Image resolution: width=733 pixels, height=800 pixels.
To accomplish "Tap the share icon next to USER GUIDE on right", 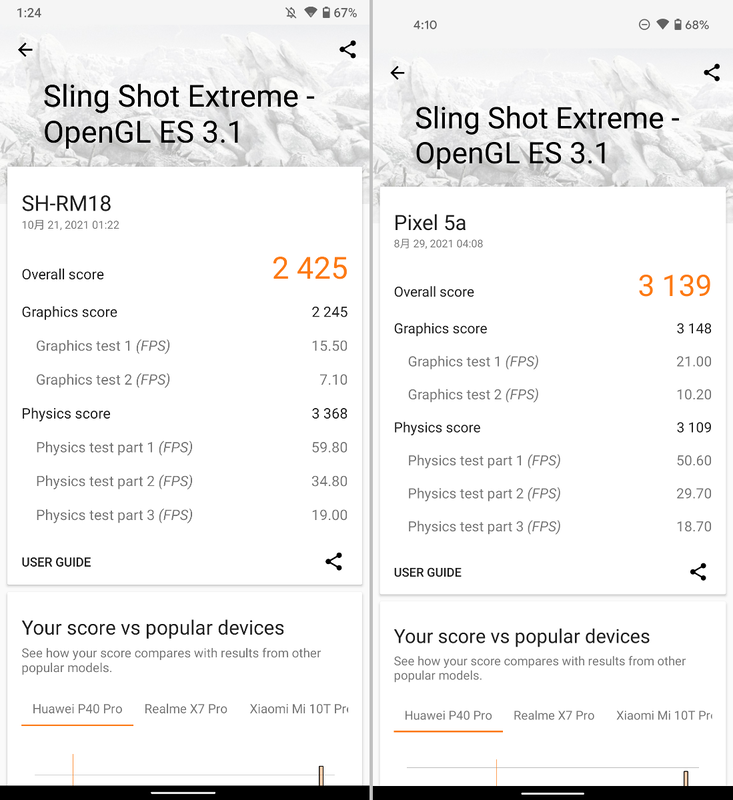I will coord(698,572).
